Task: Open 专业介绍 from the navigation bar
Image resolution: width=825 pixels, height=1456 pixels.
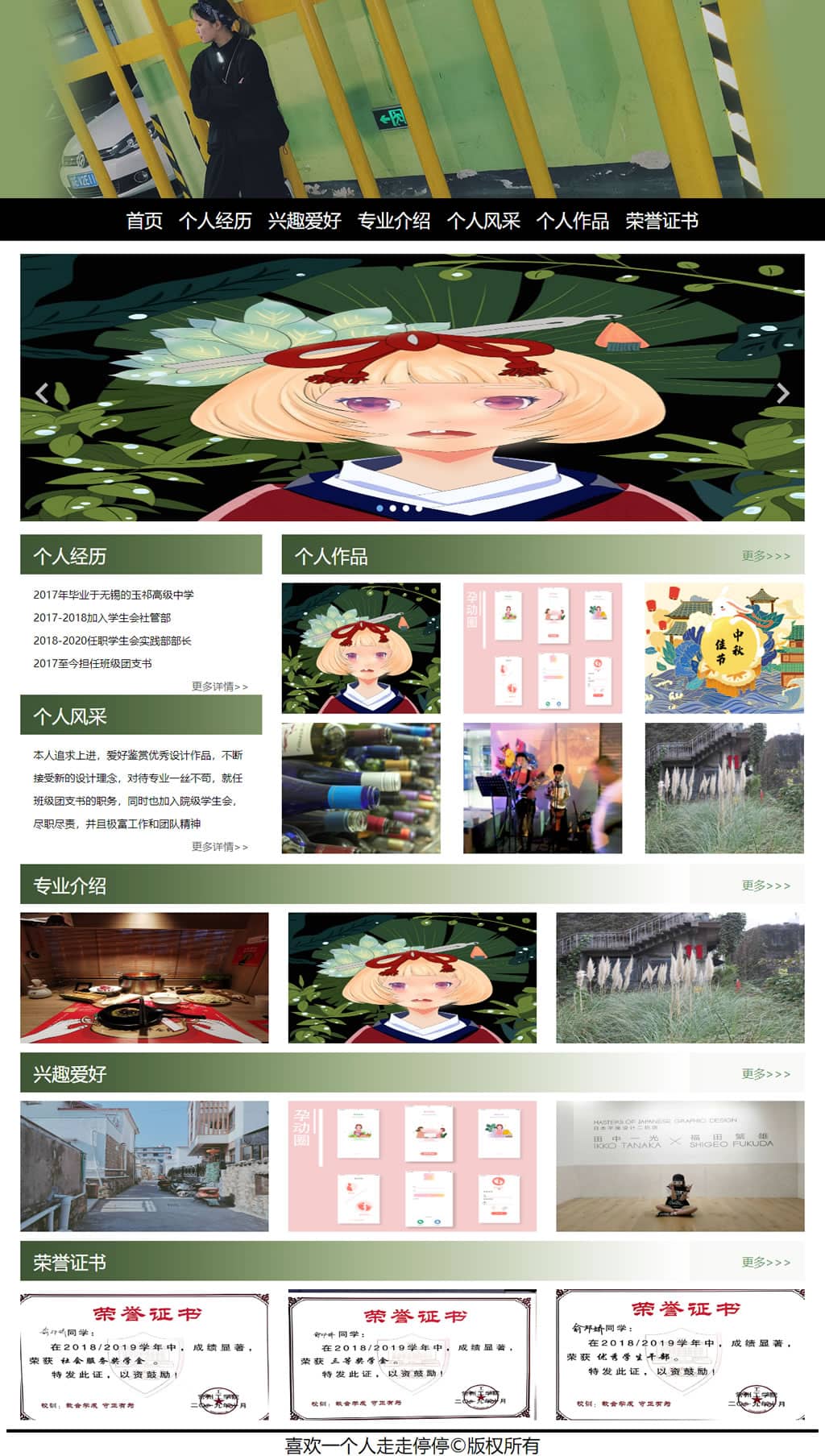Action: (x=394, y=221)
